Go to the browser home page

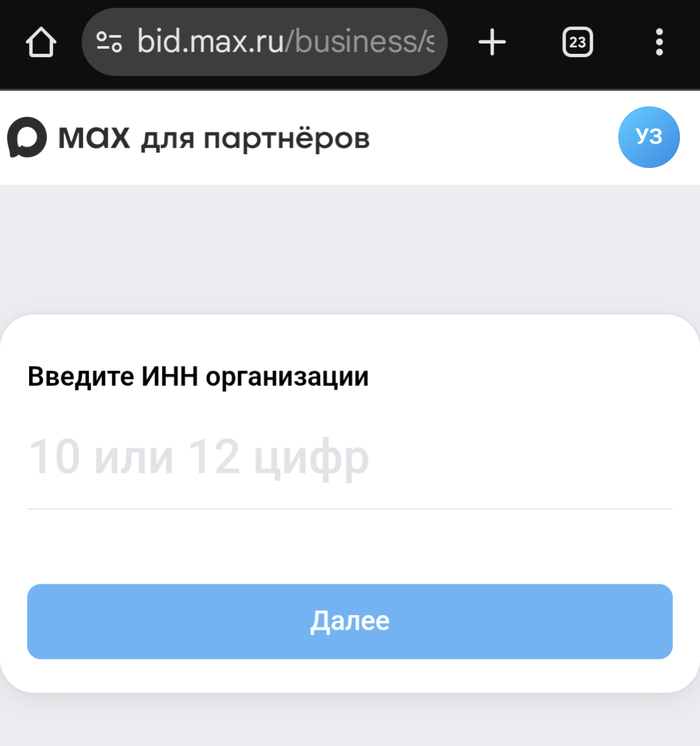(x=40, y=42)
